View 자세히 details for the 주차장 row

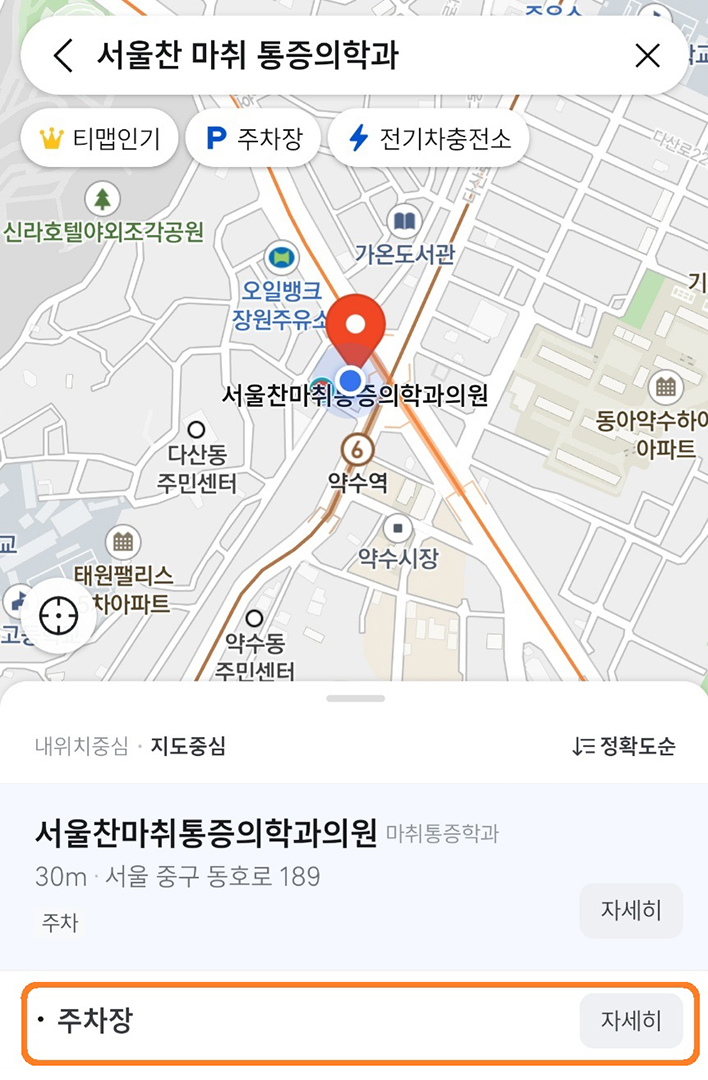tap(631, 1021)
